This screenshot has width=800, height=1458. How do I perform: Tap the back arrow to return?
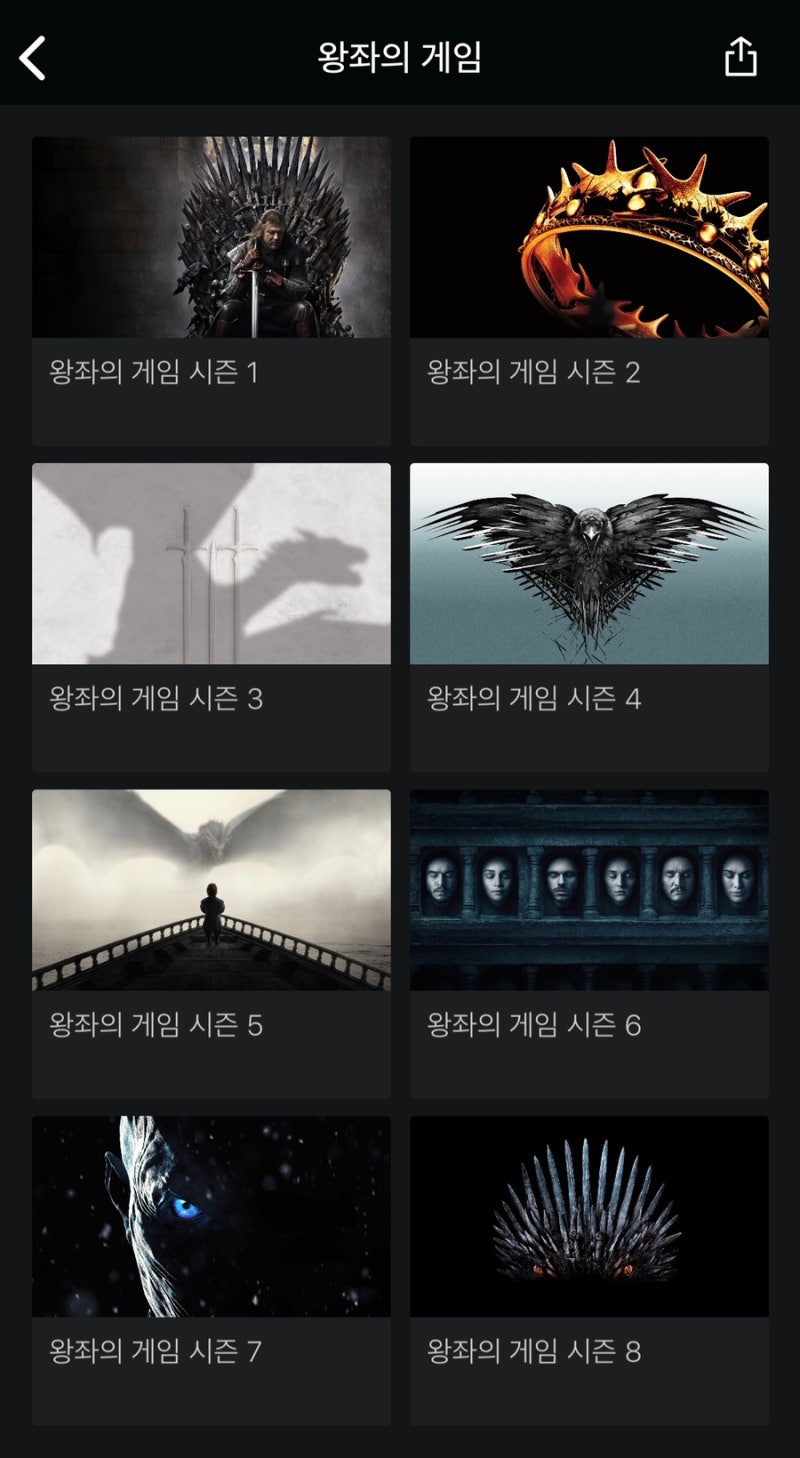coord(33,57)
